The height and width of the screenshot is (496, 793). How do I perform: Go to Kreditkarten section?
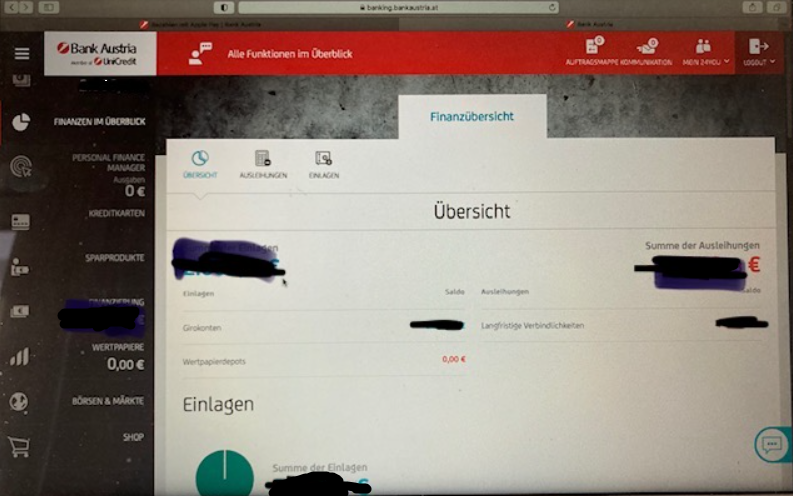[116, 214]
